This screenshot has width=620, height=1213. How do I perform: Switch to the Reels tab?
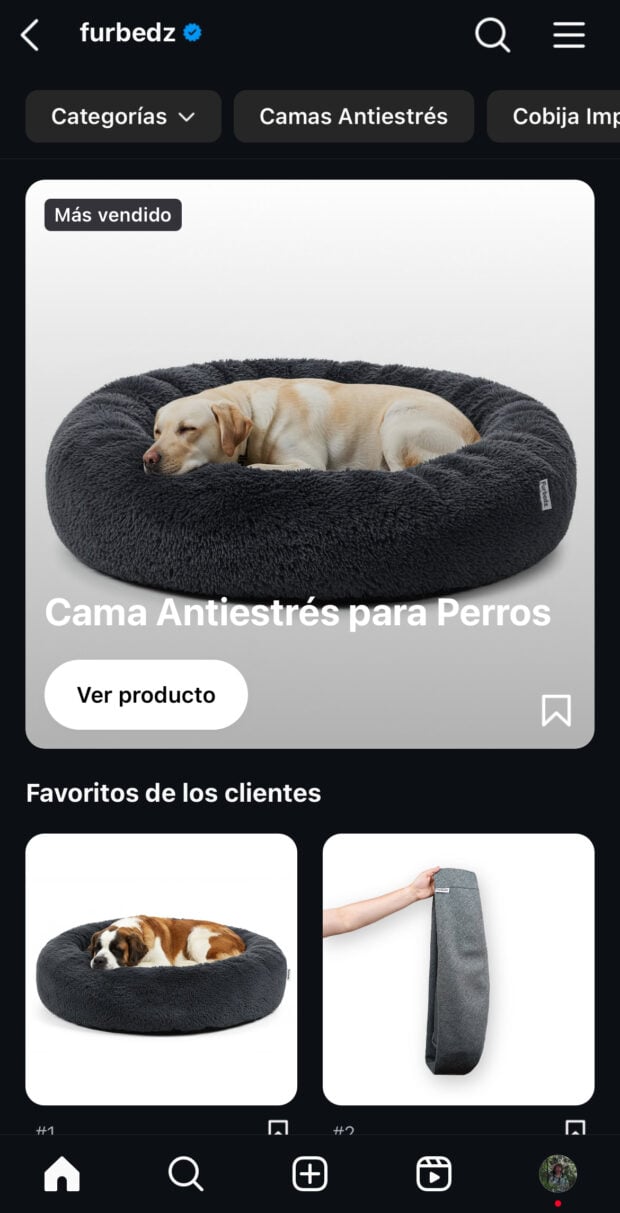(434, 1174)
